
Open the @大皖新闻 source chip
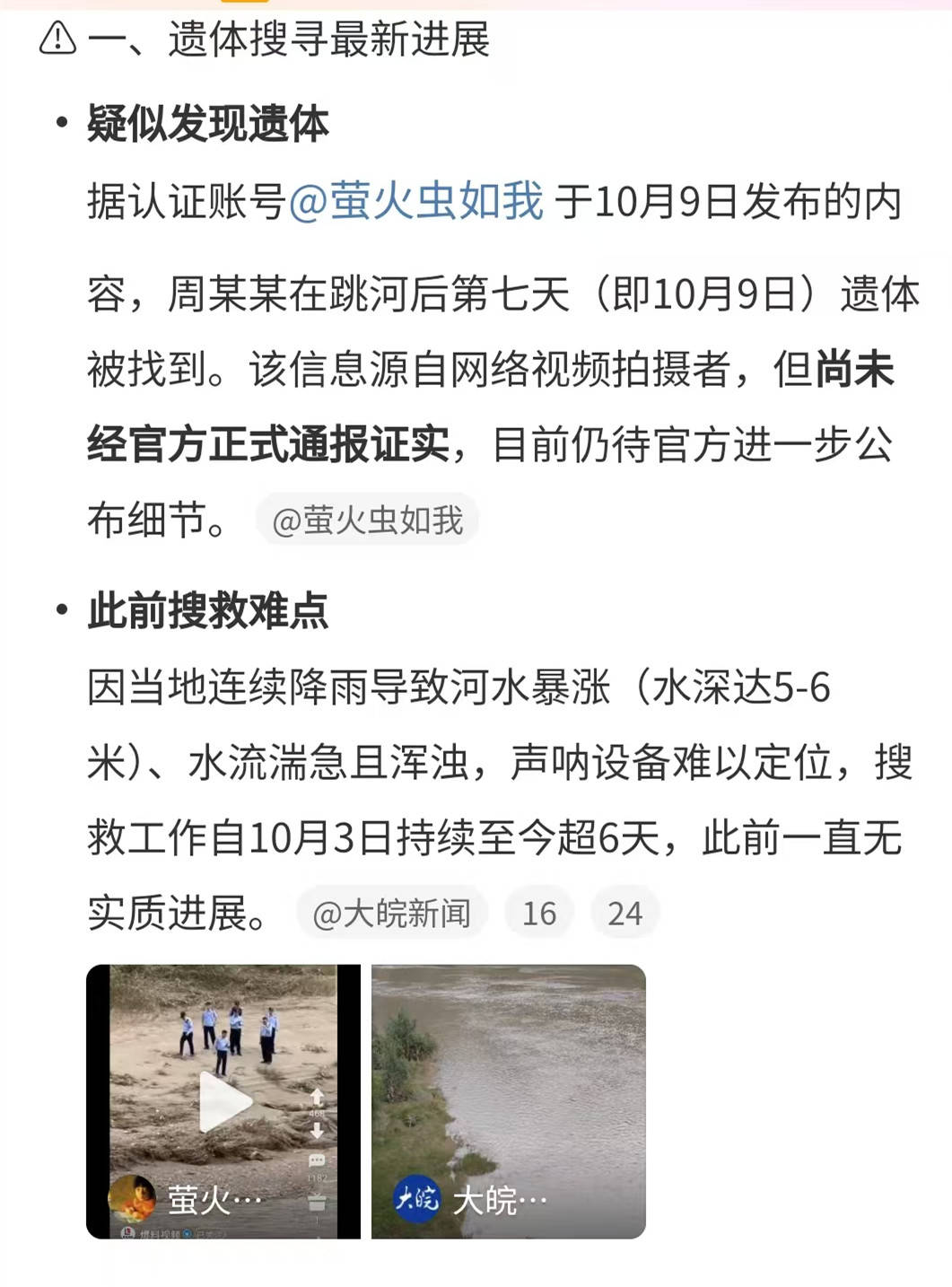pyautogui.click(x=391, y=914)
